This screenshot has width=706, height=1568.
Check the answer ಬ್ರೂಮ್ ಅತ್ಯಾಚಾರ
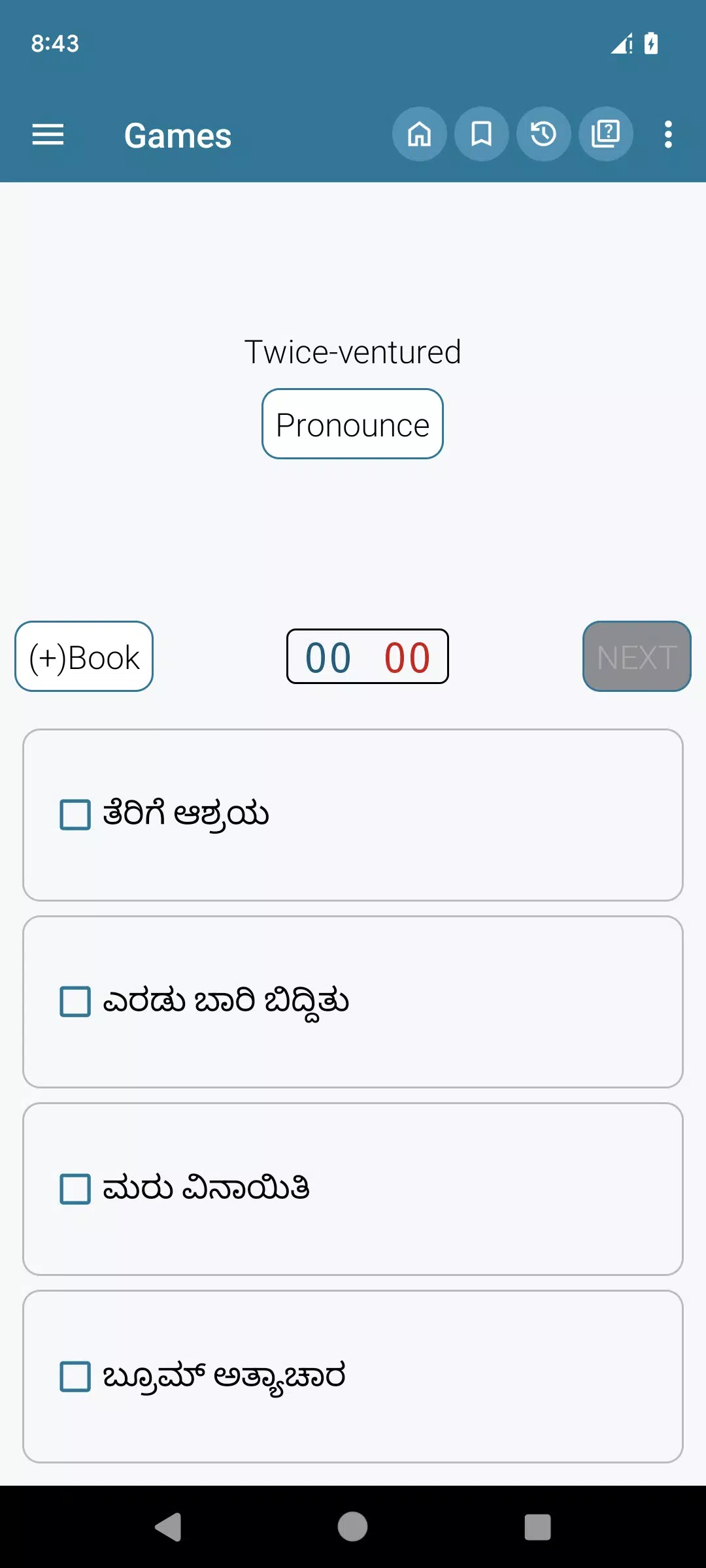[75, 1377]
